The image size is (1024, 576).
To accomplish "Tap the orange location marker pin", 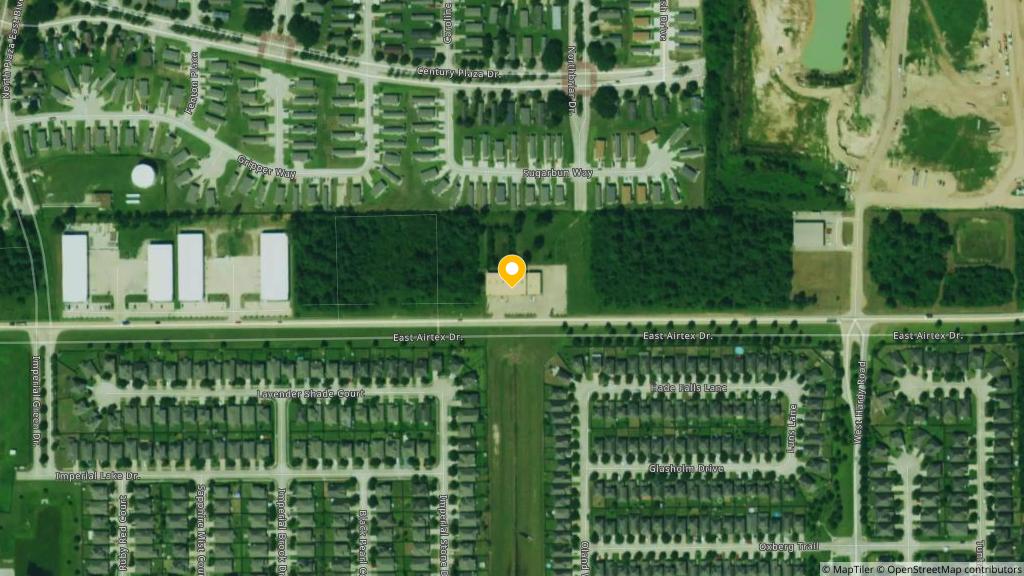I will click(x=512, y=271).
